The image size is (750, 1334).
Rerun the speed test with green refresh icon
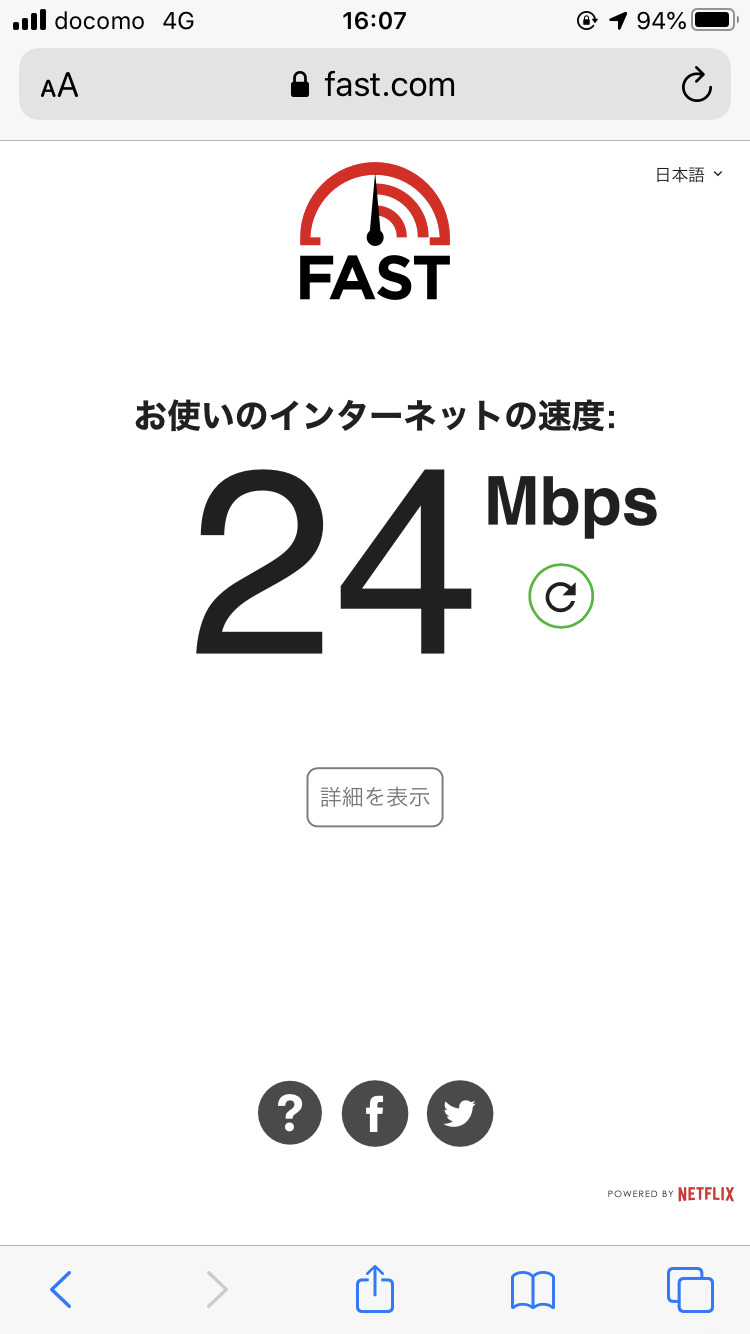click(x=561, y=597)
